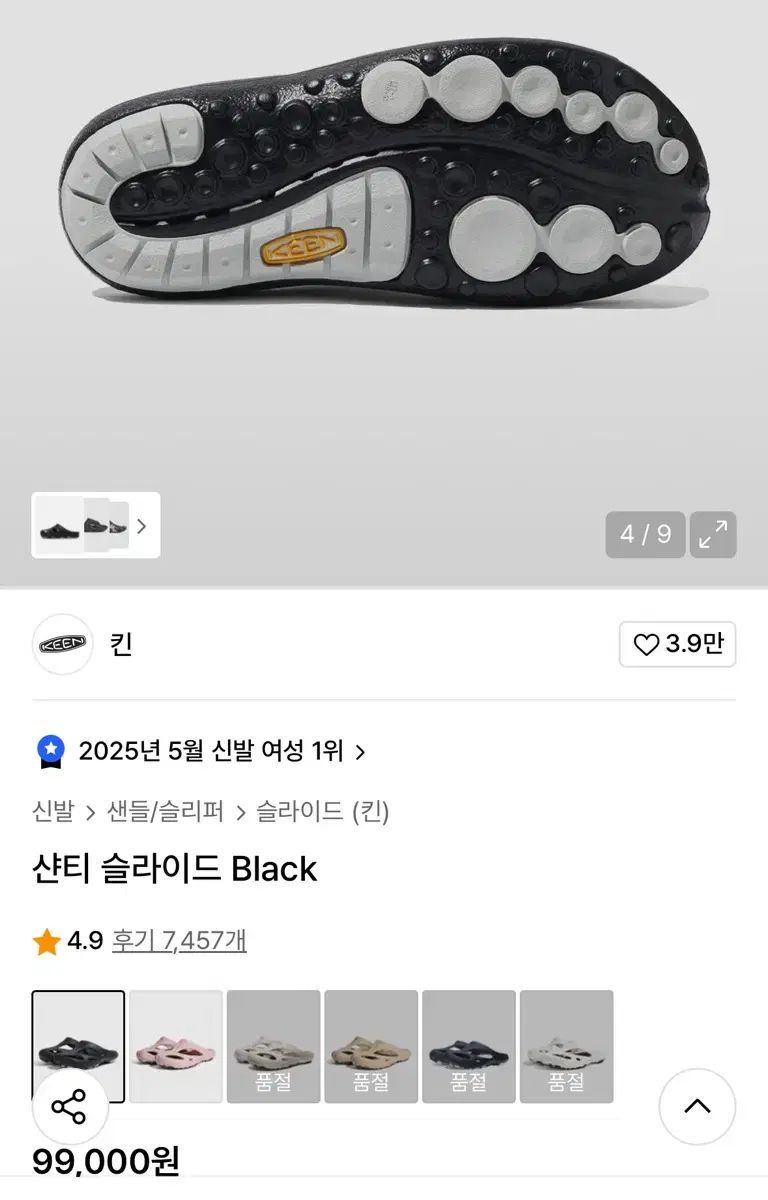
Task: Open the 슬라이드 (킨) category
Action: [322, 811]
